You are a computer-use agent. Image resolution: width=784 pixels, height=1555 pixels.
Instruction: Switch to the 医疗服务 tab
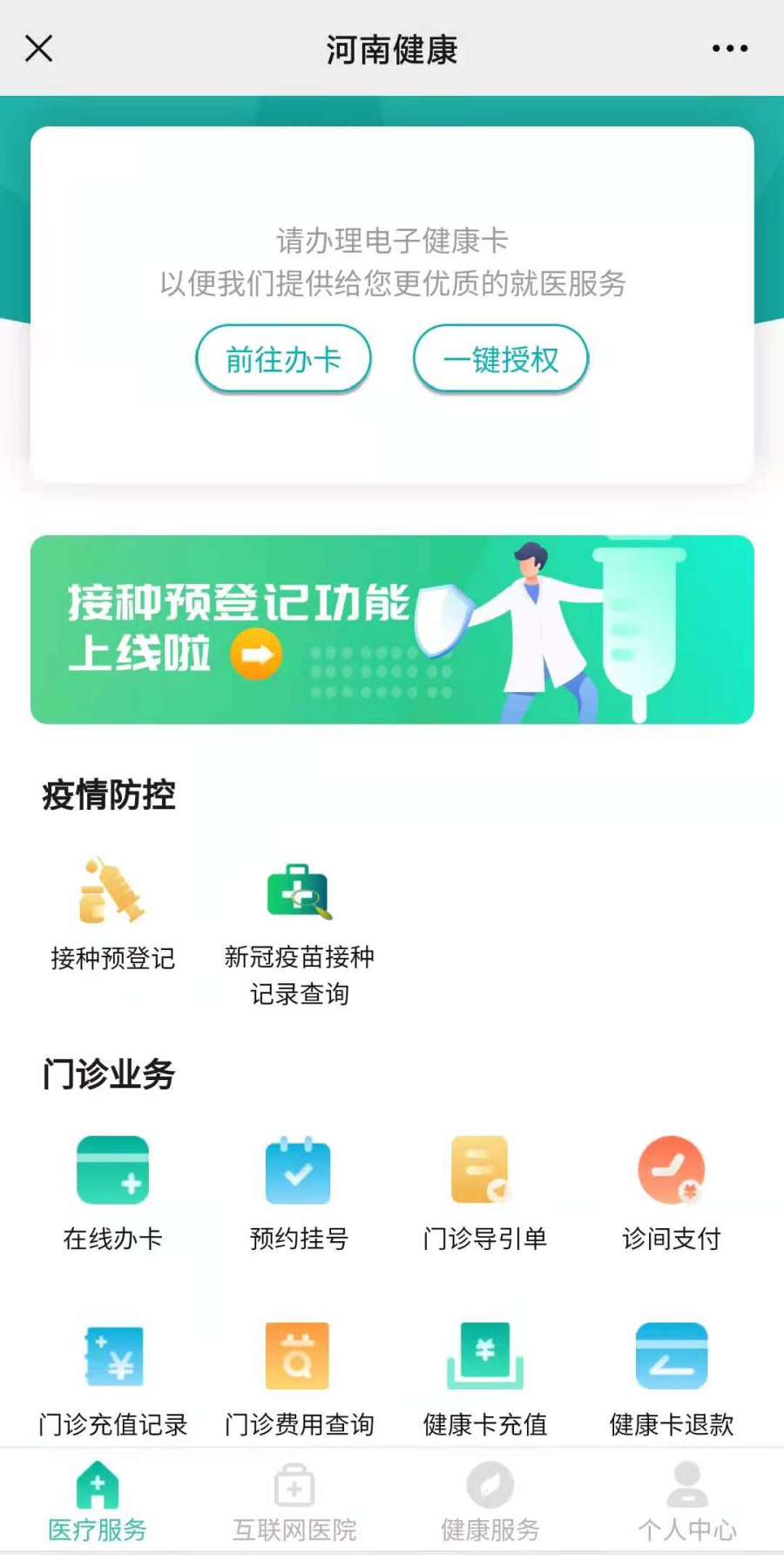tap(98, 1501)
